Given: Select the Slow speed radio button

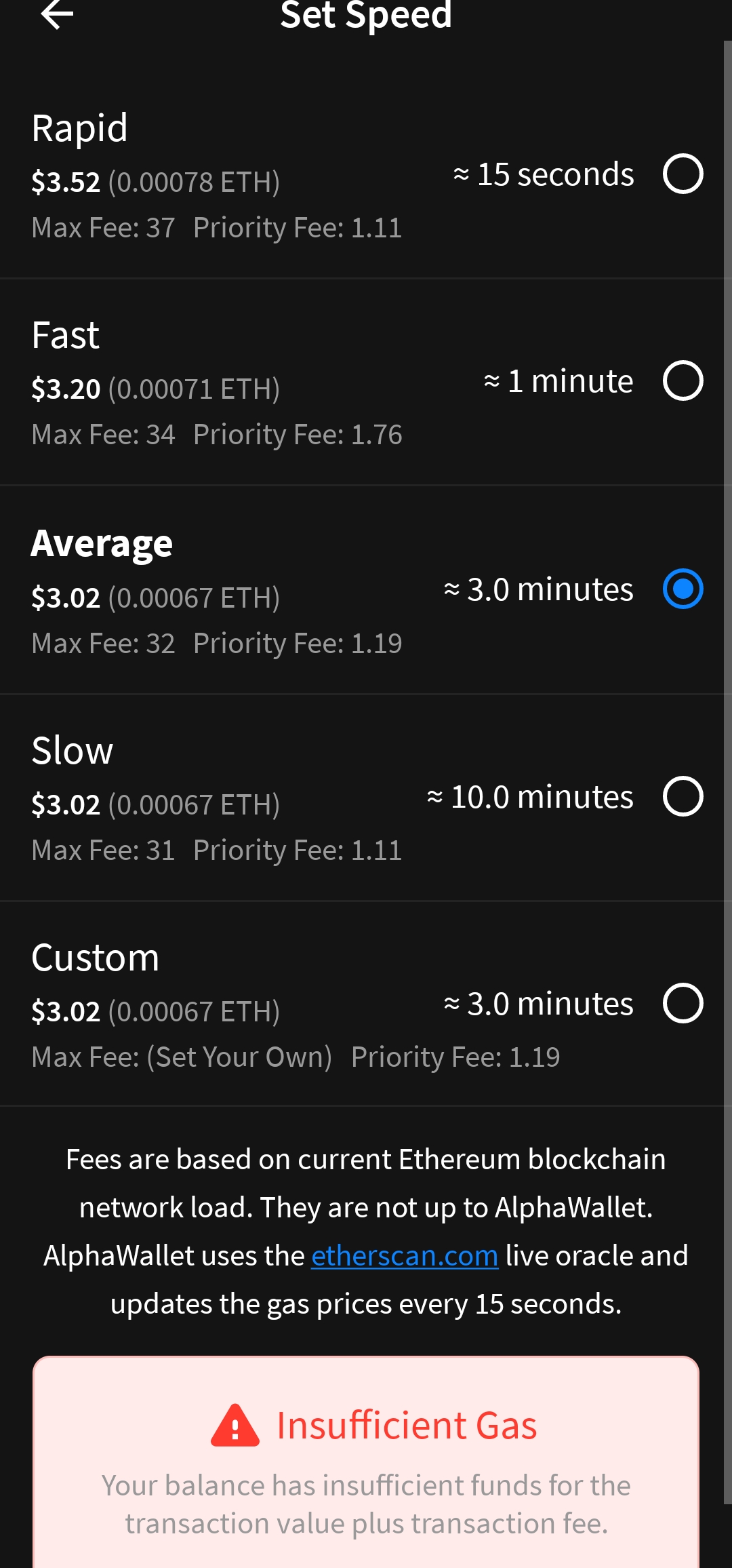Looking at the screenshot, I should coord(685,798).
